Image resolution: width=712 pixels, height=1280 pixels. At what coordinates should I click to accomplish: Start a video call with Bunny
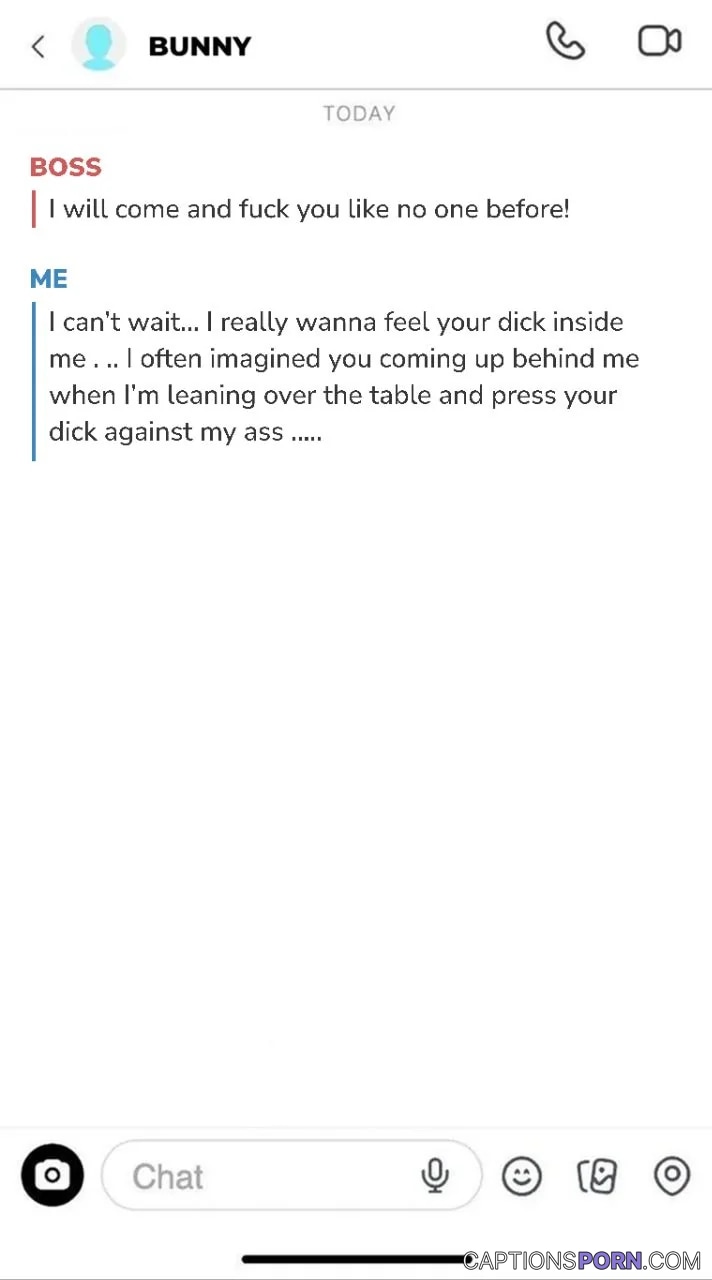coord(659,41)
